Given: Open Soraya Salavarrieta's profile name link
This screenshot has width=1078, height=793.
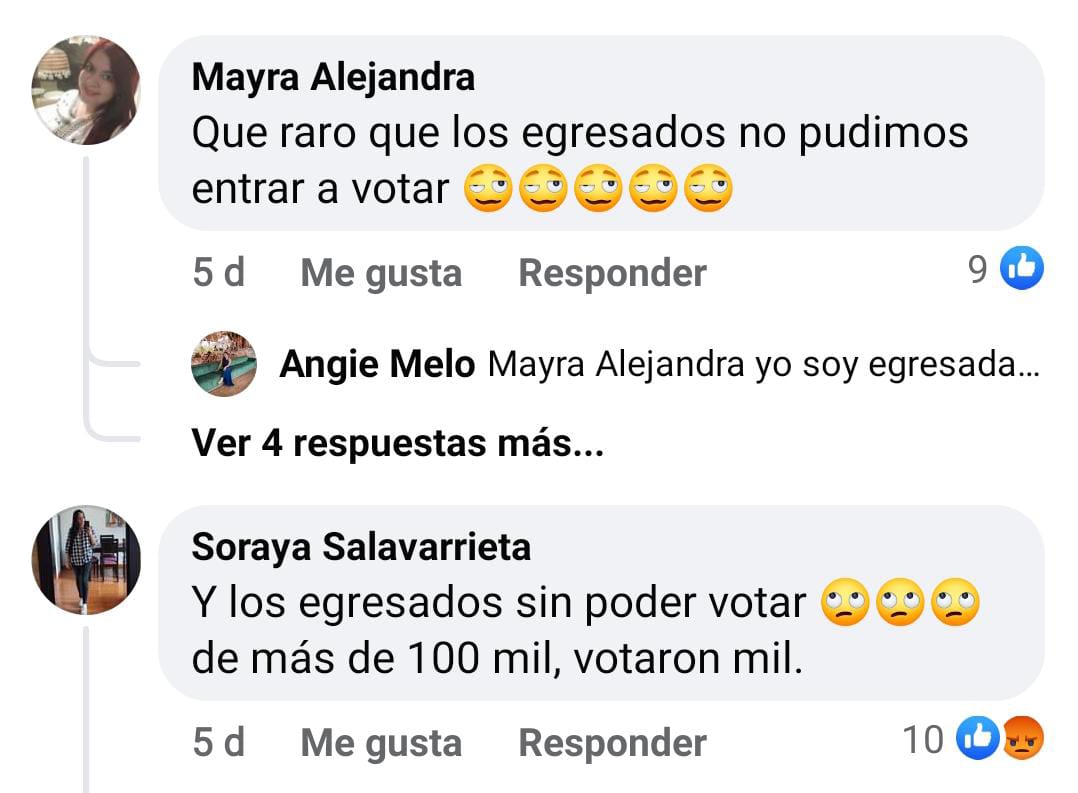Looking at the screenshot, I should (x=361, y=547).
